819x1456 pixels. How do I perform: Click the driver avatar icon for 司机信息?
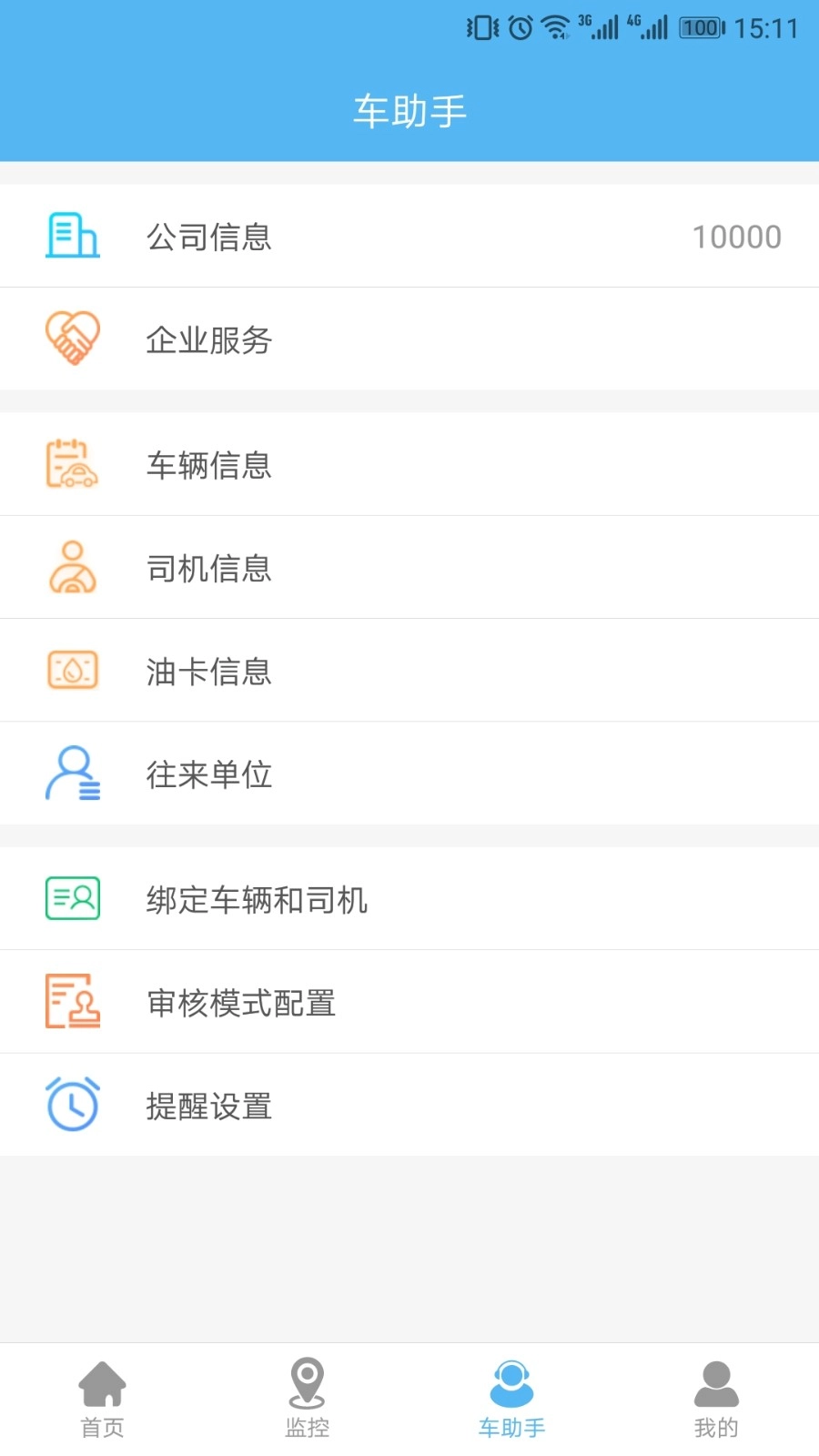point(73,567)
